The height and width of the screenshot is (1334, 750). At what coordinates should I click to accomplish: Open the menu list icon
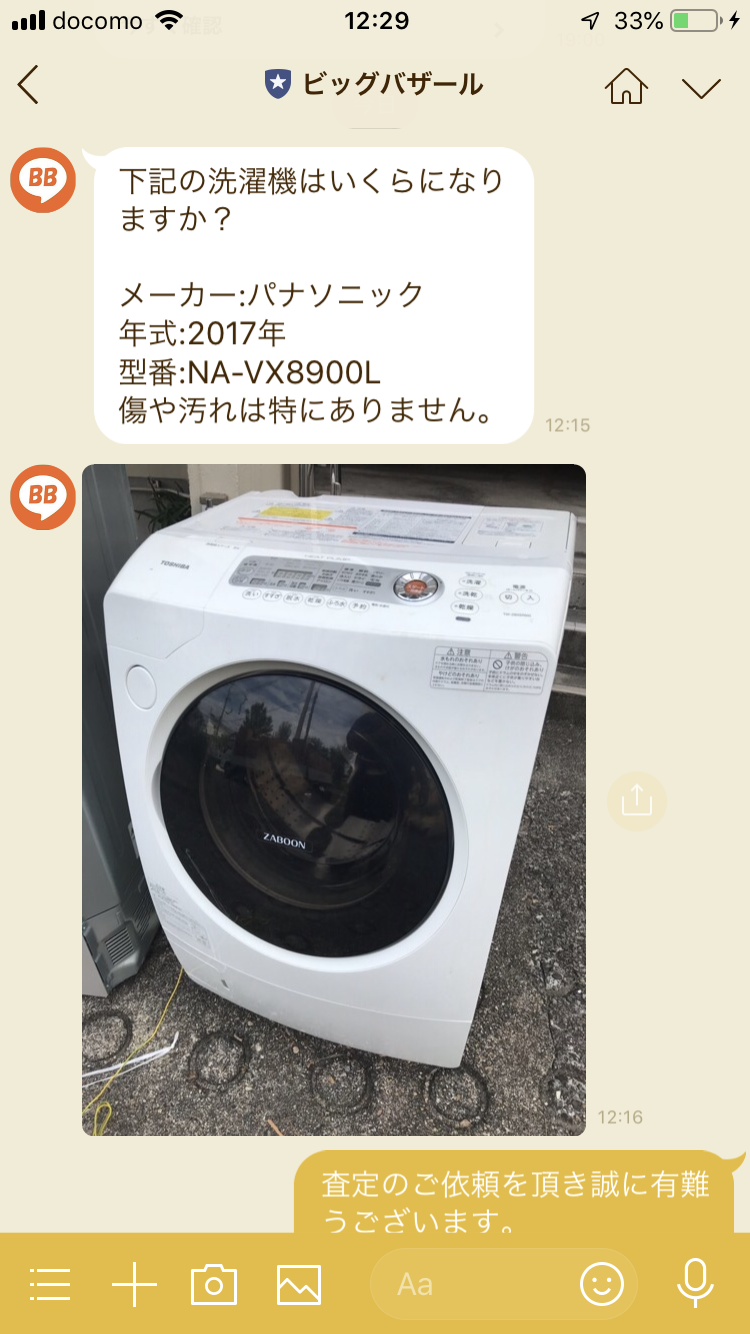pyautogui.click(x=49, y=1284)
